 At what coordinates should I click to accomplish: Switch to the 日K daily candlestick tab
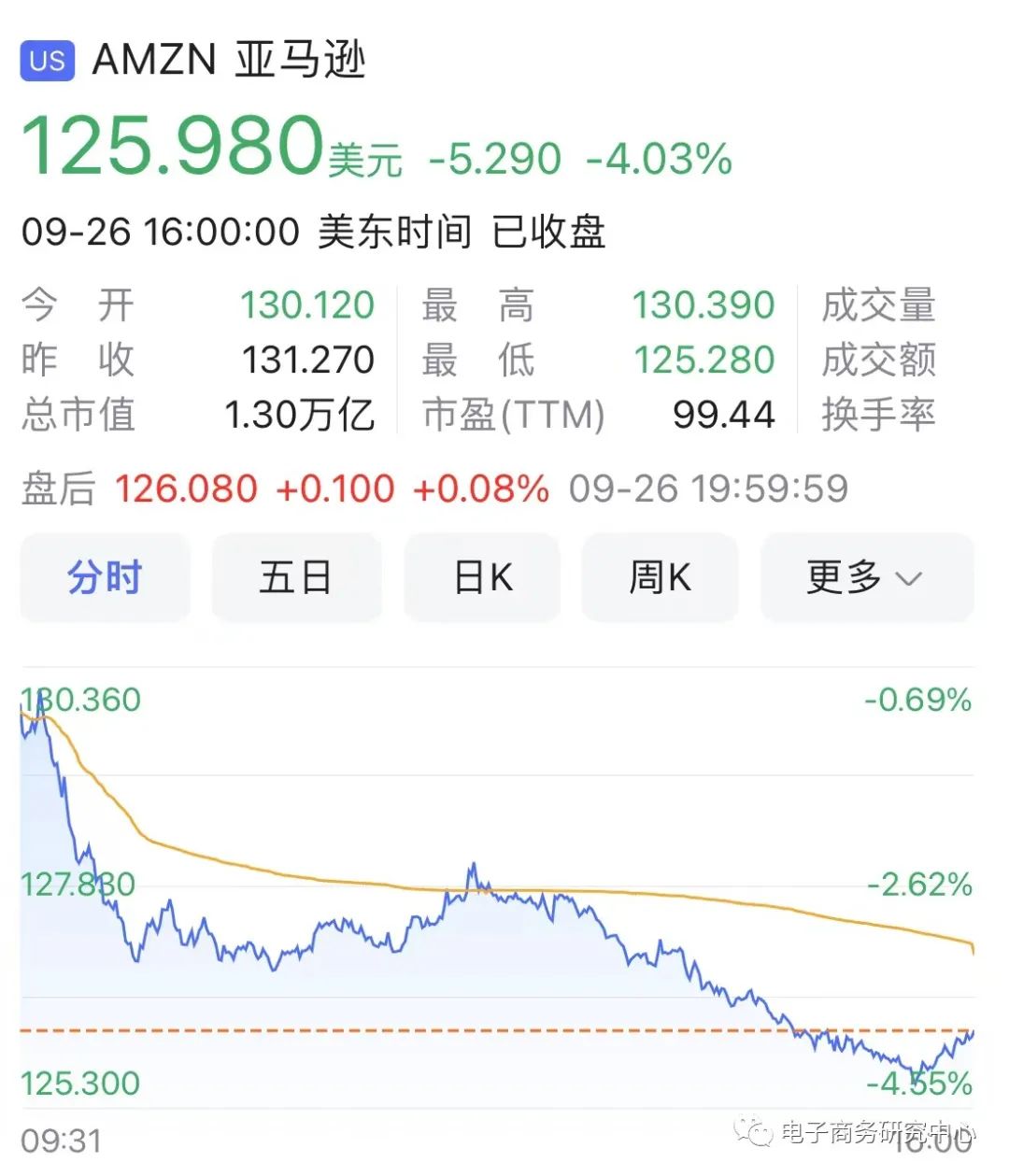[482, 577]
